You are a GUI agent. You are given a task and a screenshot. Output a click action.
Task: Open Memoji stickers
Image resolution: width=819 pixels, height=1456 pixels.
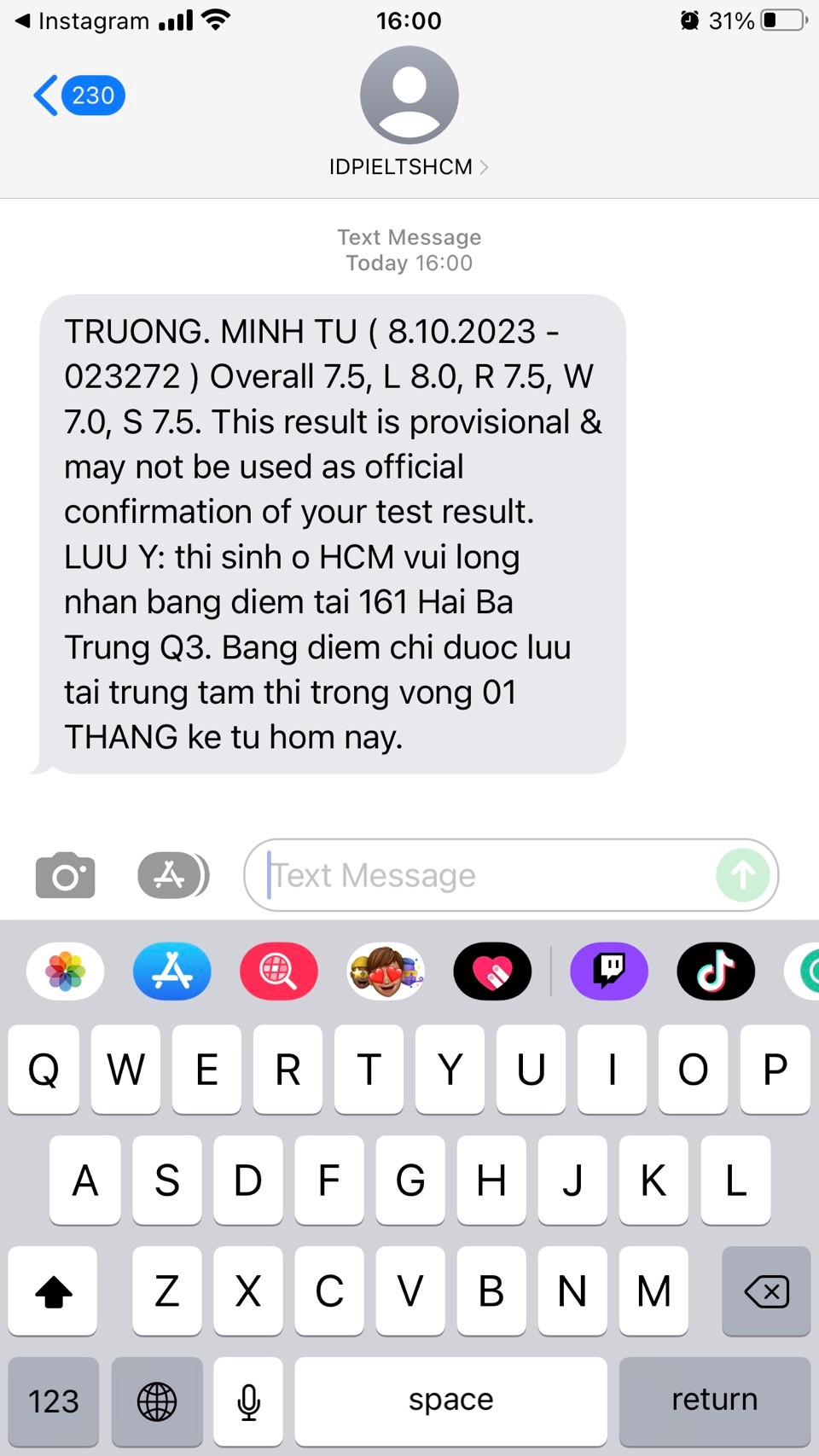[x=386, y=972]
